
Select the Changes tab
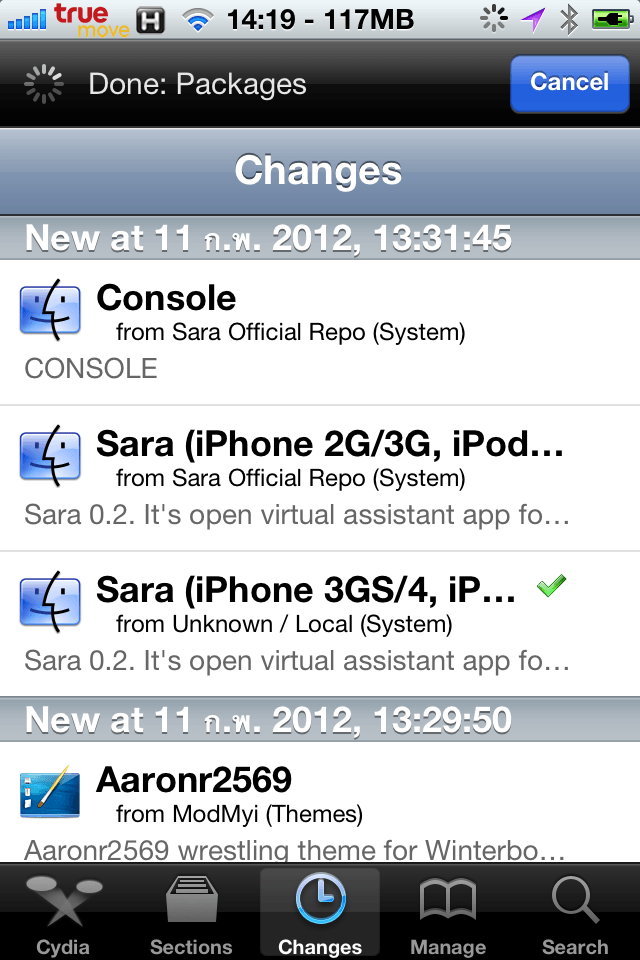(x=320, y=914)
